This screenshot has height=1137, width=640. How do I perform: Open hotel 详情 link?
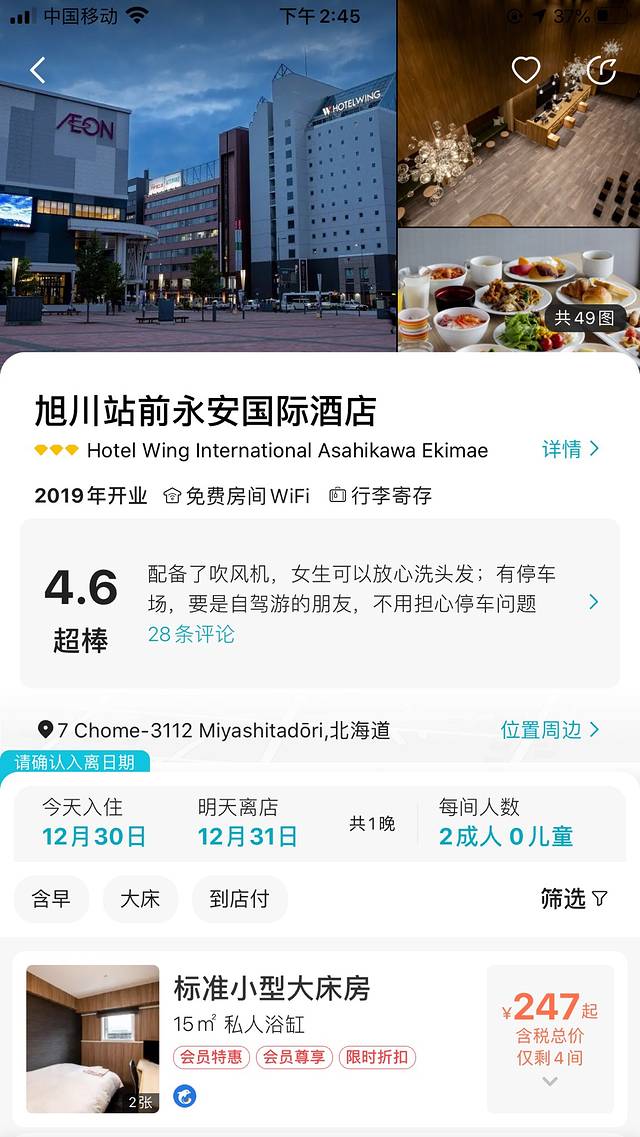click(x=571, y=449)
